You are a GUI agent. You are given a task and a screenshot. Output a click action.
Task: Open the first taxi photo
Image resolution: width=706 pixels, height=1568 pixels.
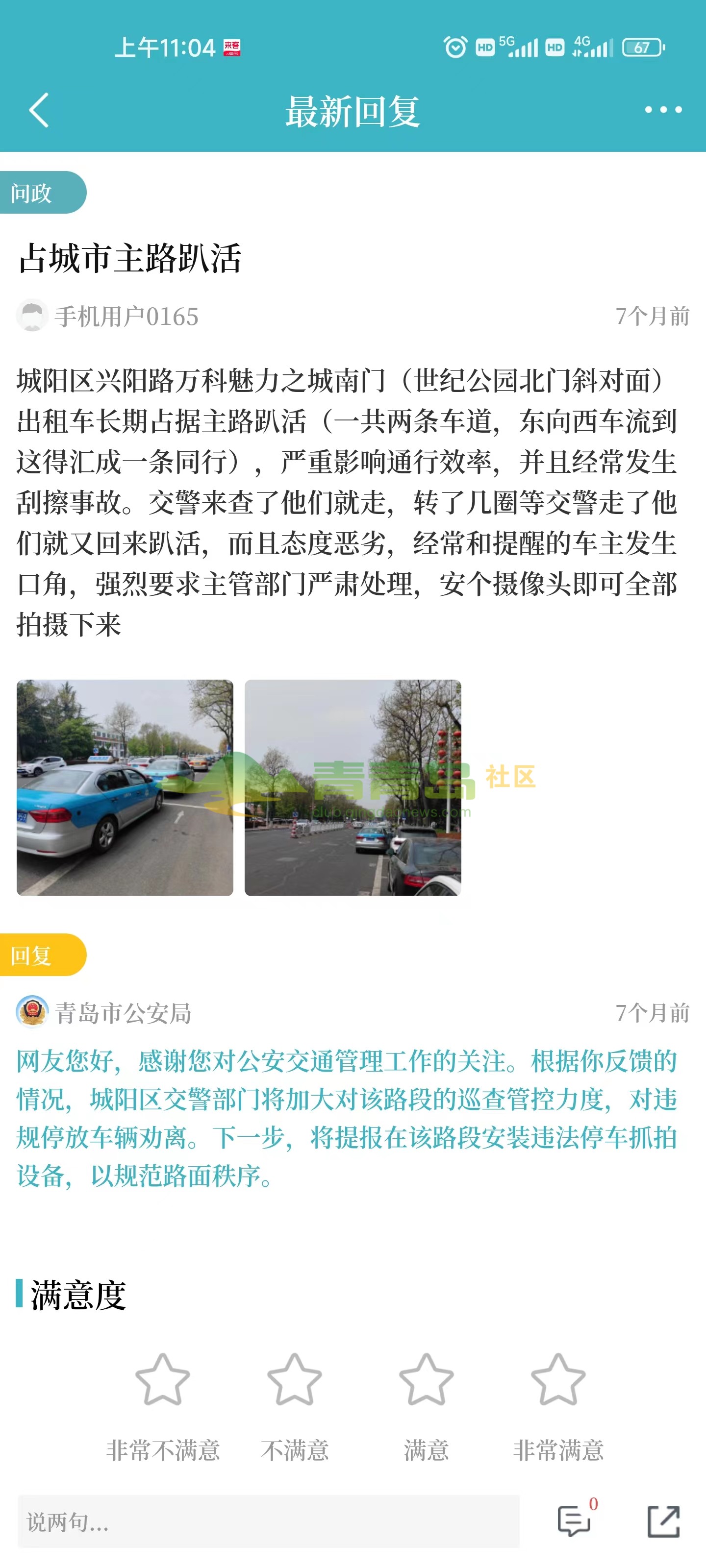(x=125, y=787)
